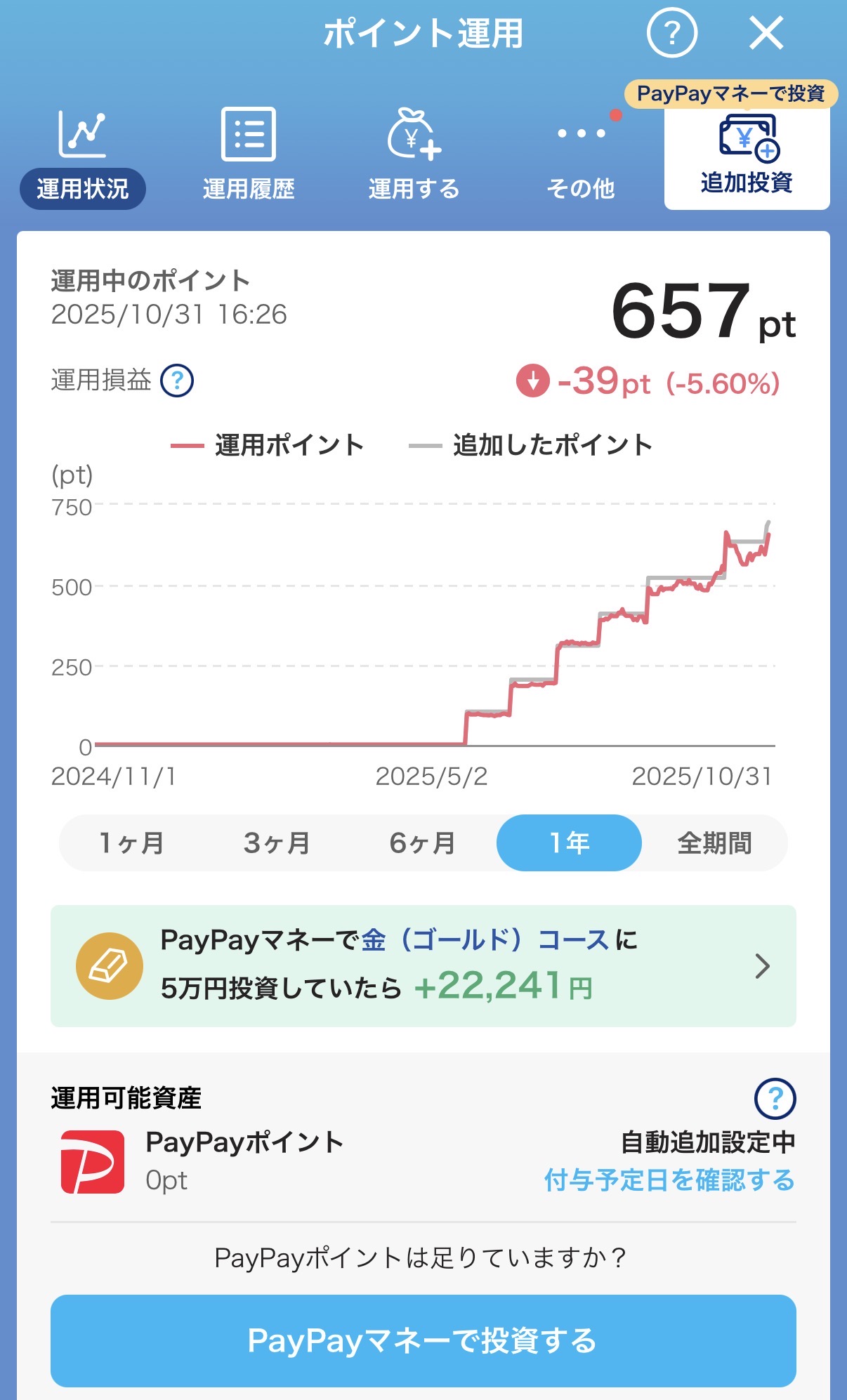The image size is (847, 1400).
Task: Open 付与予定日を確認する link
Action: (x=669, y=1180)
